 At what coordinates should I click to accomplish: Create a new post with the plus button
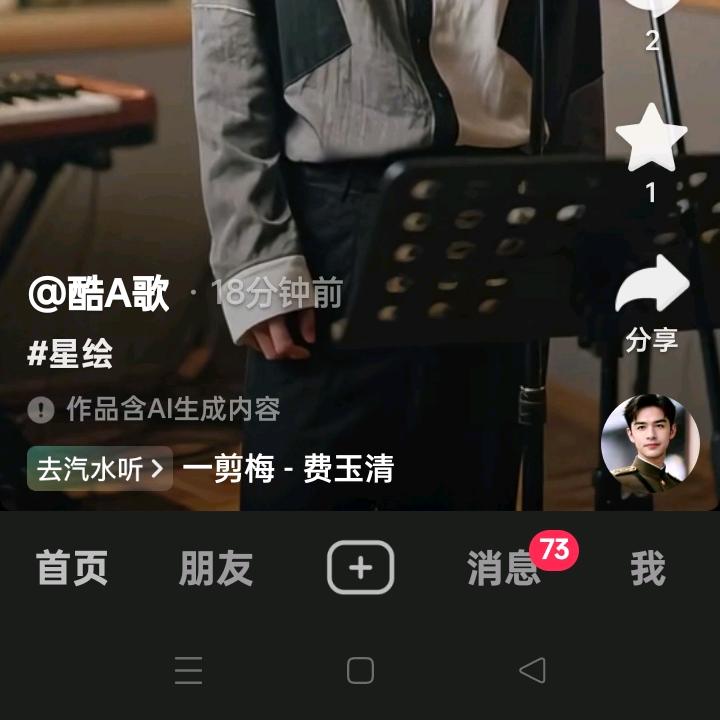[360, 568]
